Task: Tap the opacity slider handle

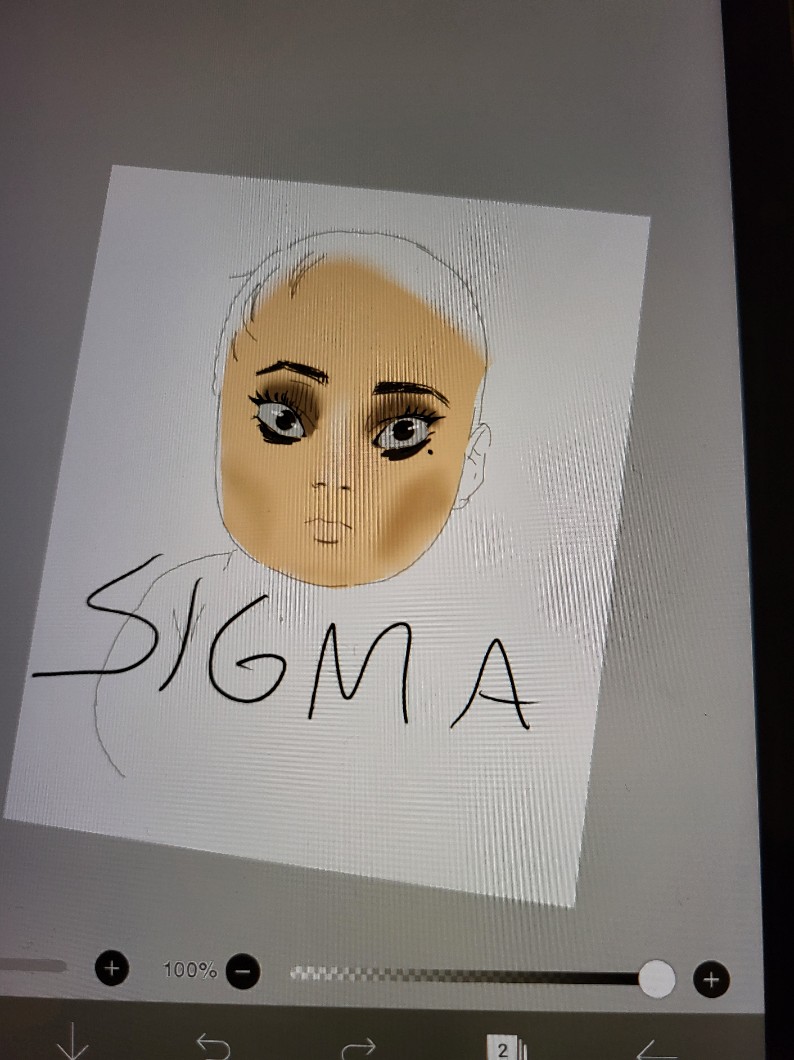Action: [x=656, y=977]
